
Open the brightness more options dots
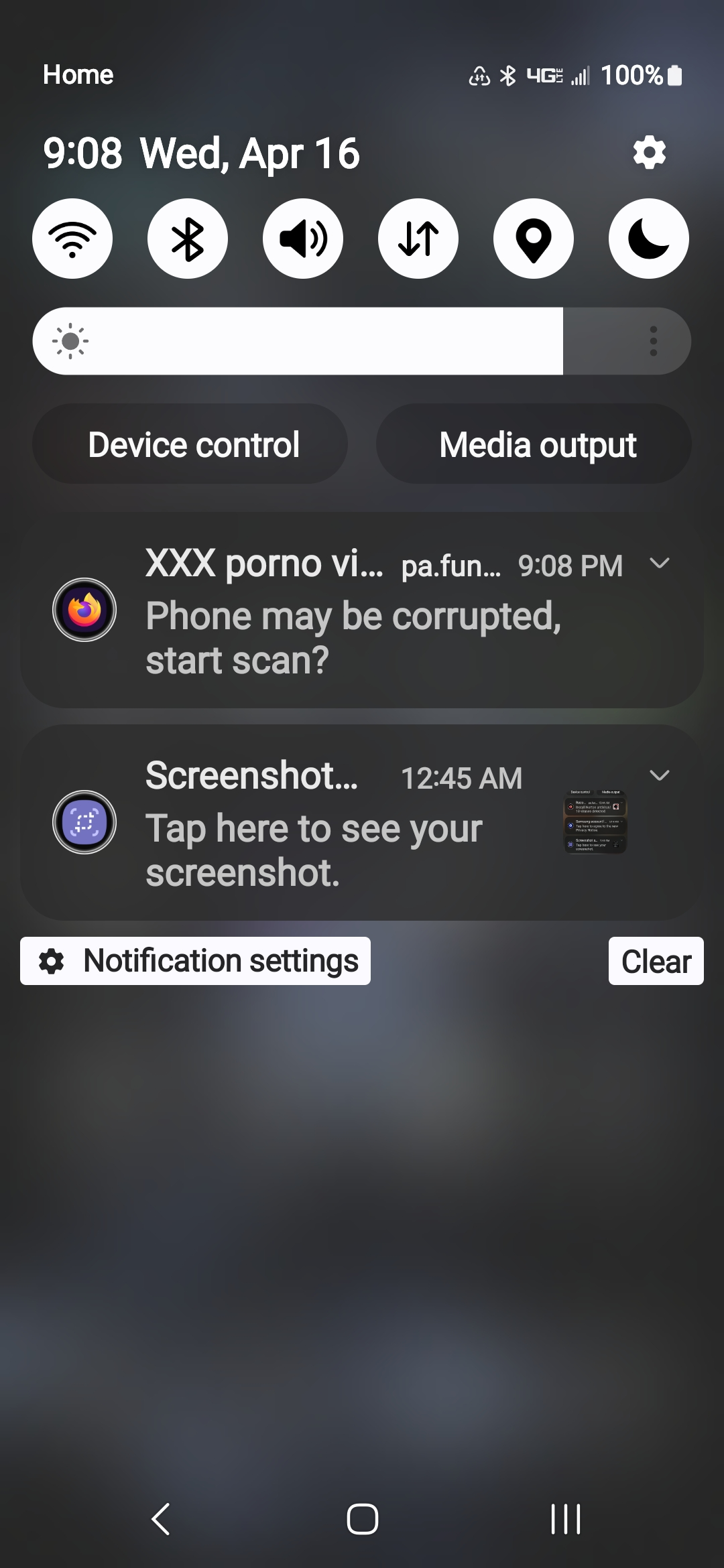point(654,341)
